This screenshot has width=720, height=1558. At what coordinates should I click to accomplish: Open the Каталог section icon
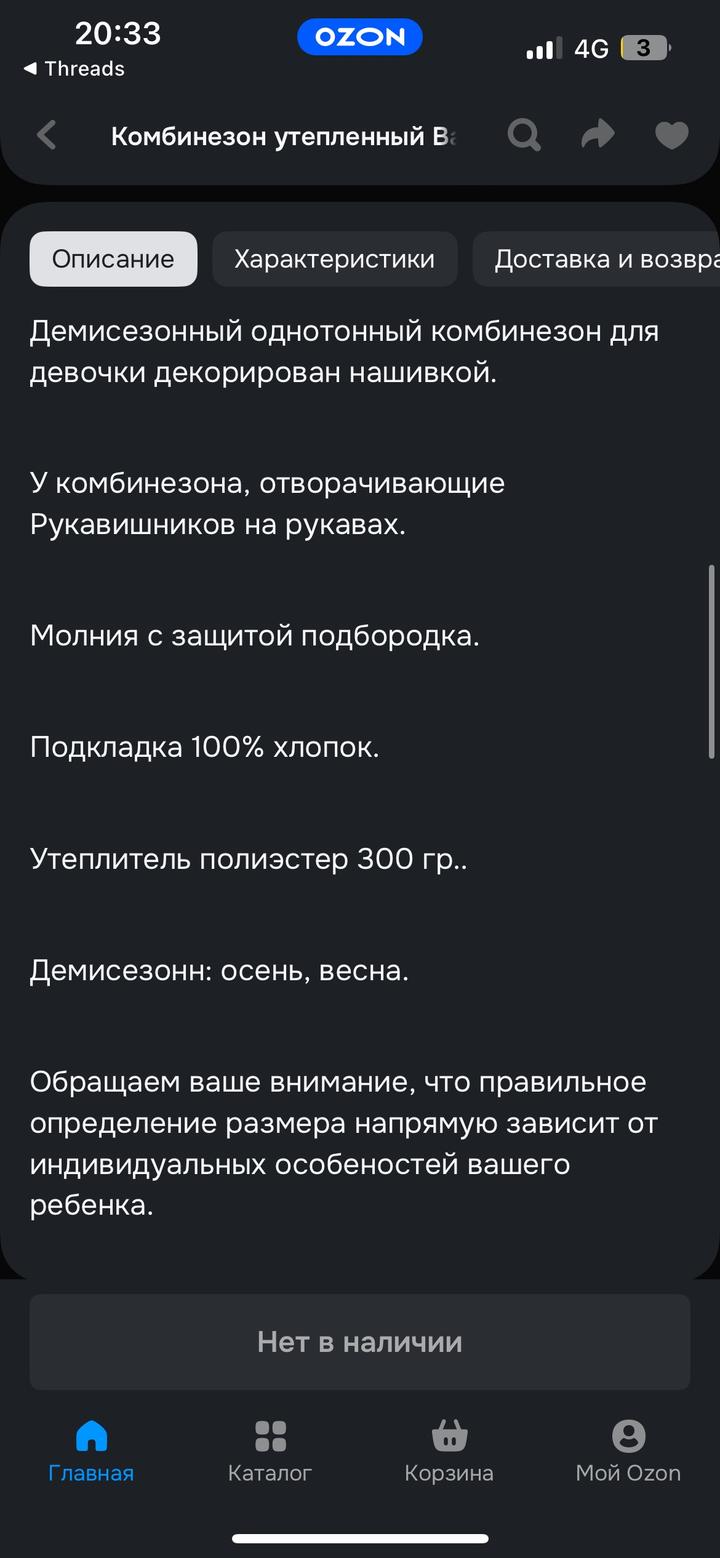pyautogui.click(x=269, y=1436)
